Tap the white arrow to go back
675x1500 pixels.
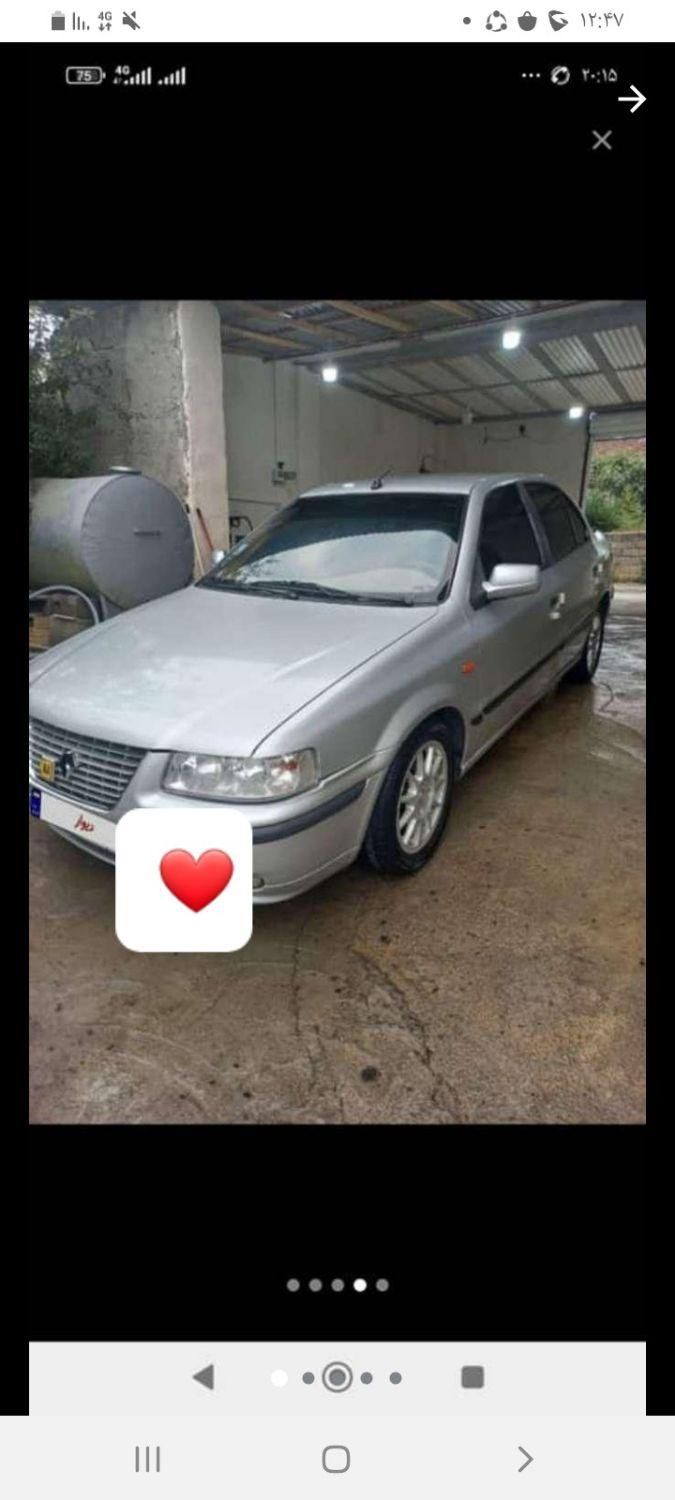tap(631, 99)
